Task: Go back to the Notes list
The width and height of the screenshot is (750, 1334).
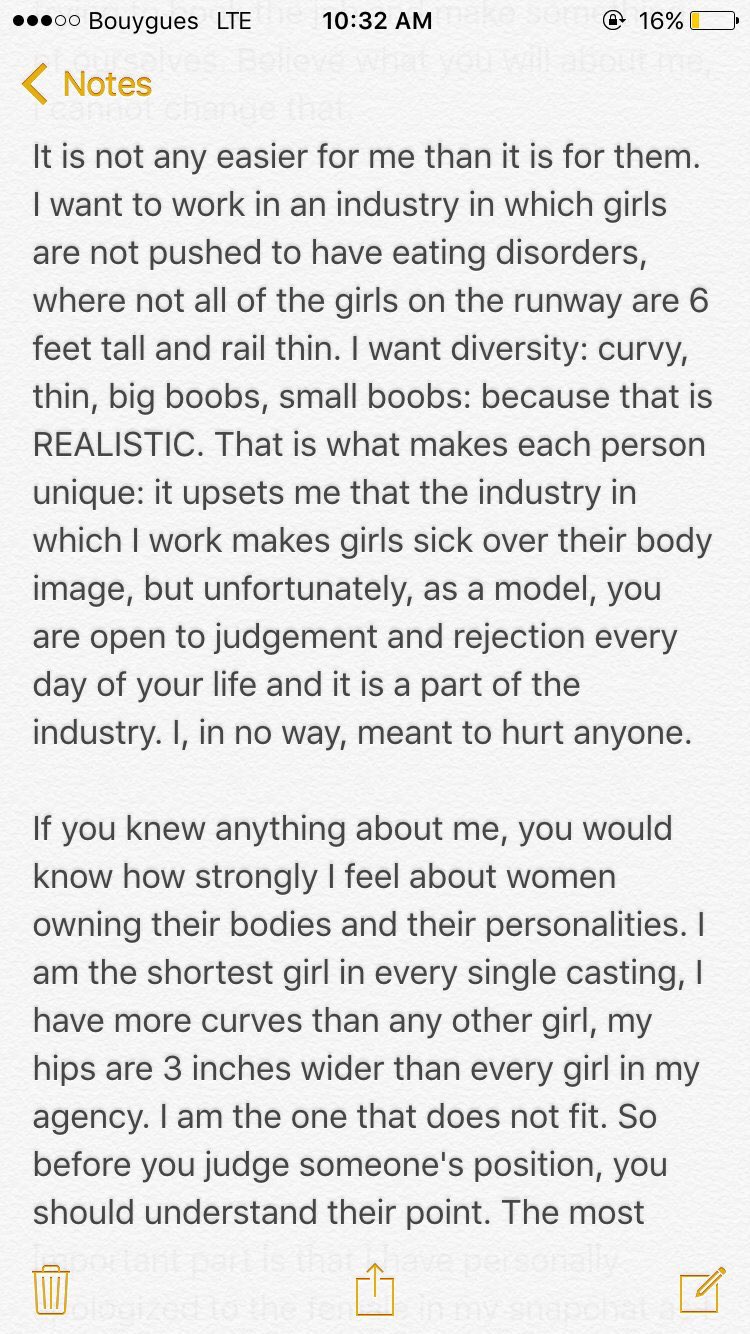Action: tap(88, 84)
